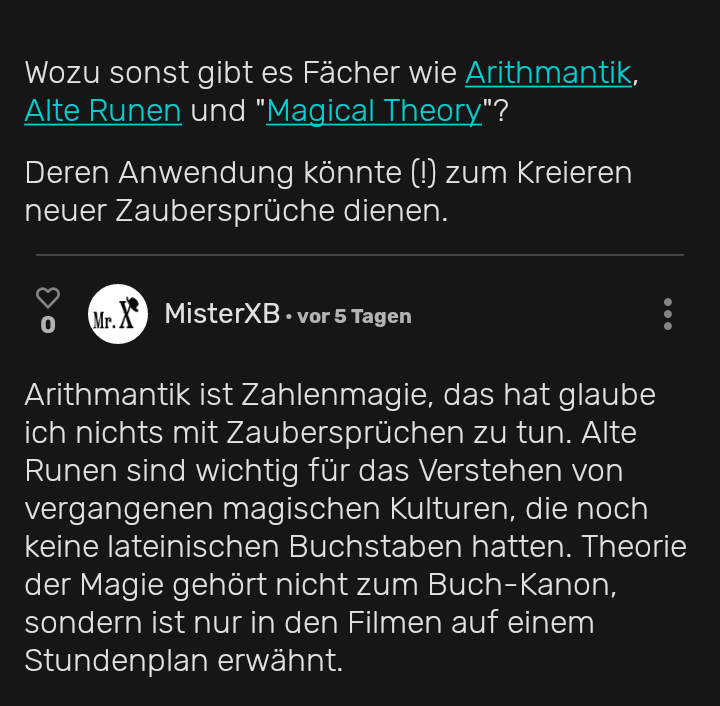Screen dimensions: 720x706
Task: Follow the Alte Runen link
Action: coord(103,110)
